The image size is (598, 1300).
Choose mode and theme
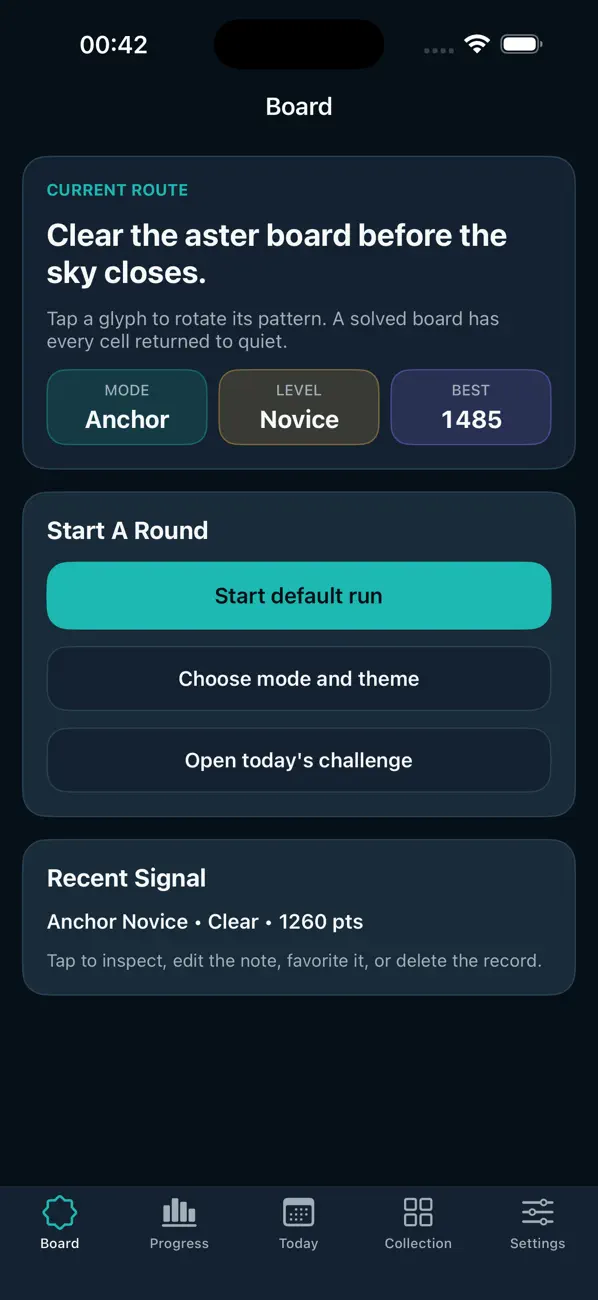[x=299, y=679]
